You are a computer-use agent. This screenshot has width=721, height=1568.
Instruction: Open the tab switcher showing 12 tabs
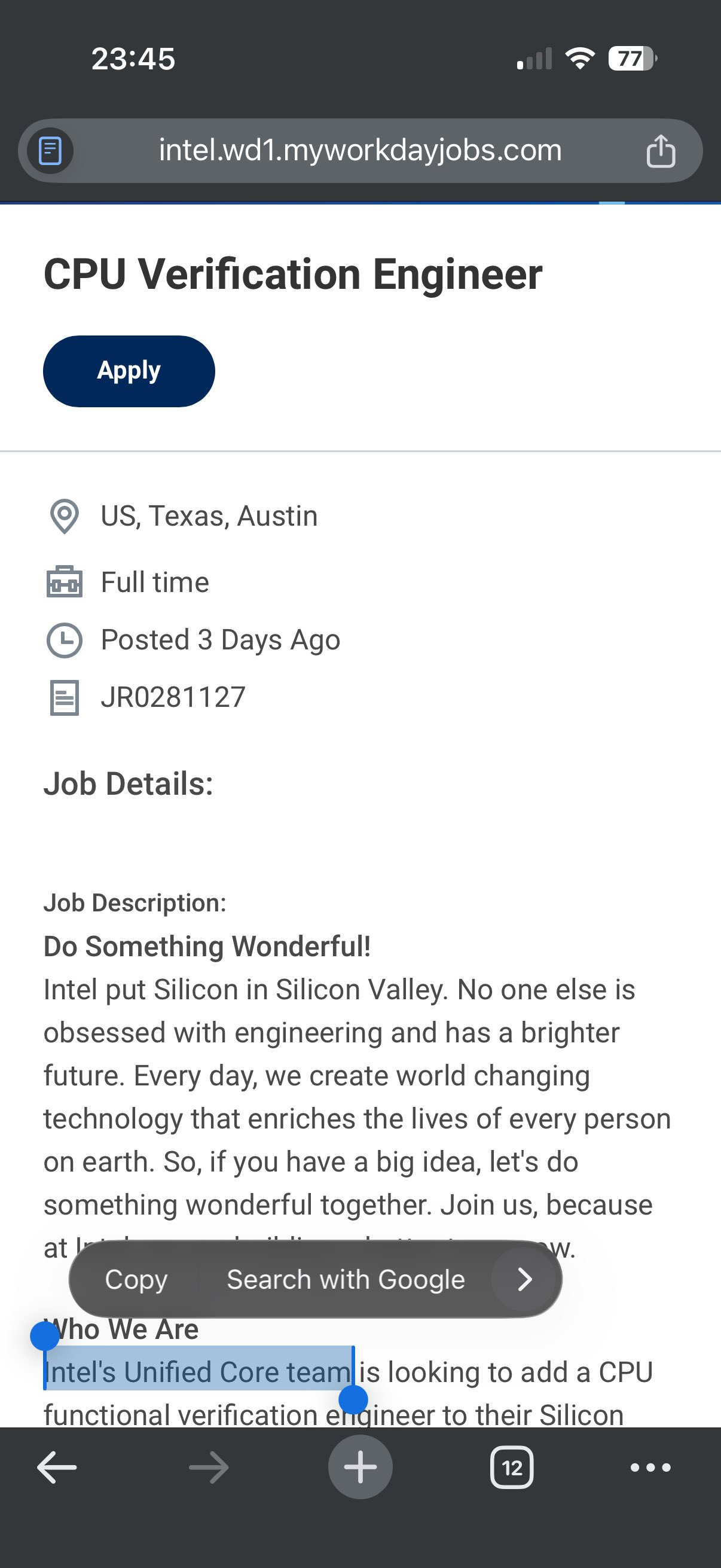point(512,1468)
